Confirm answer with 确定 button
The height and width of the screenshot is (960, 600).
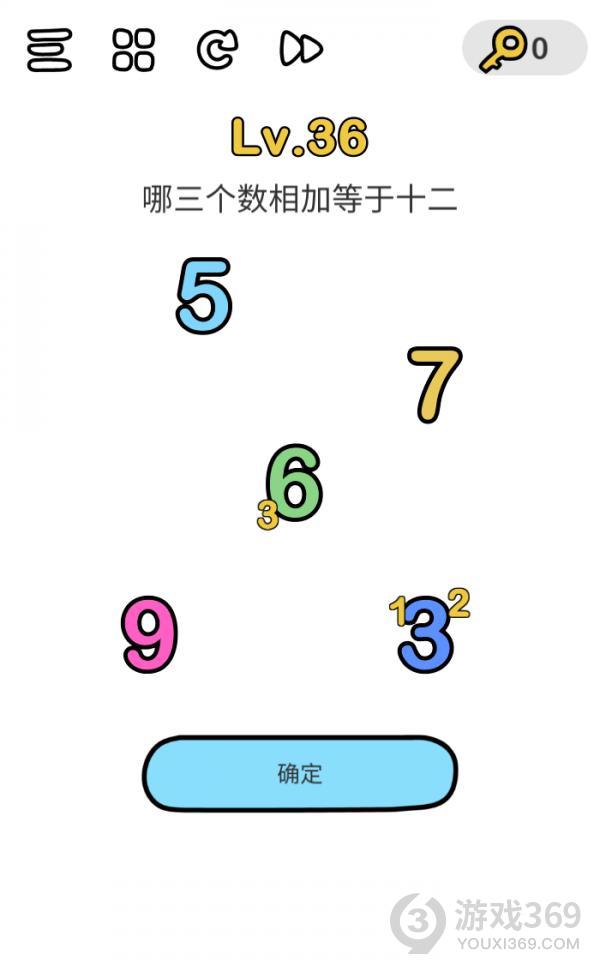299,773
